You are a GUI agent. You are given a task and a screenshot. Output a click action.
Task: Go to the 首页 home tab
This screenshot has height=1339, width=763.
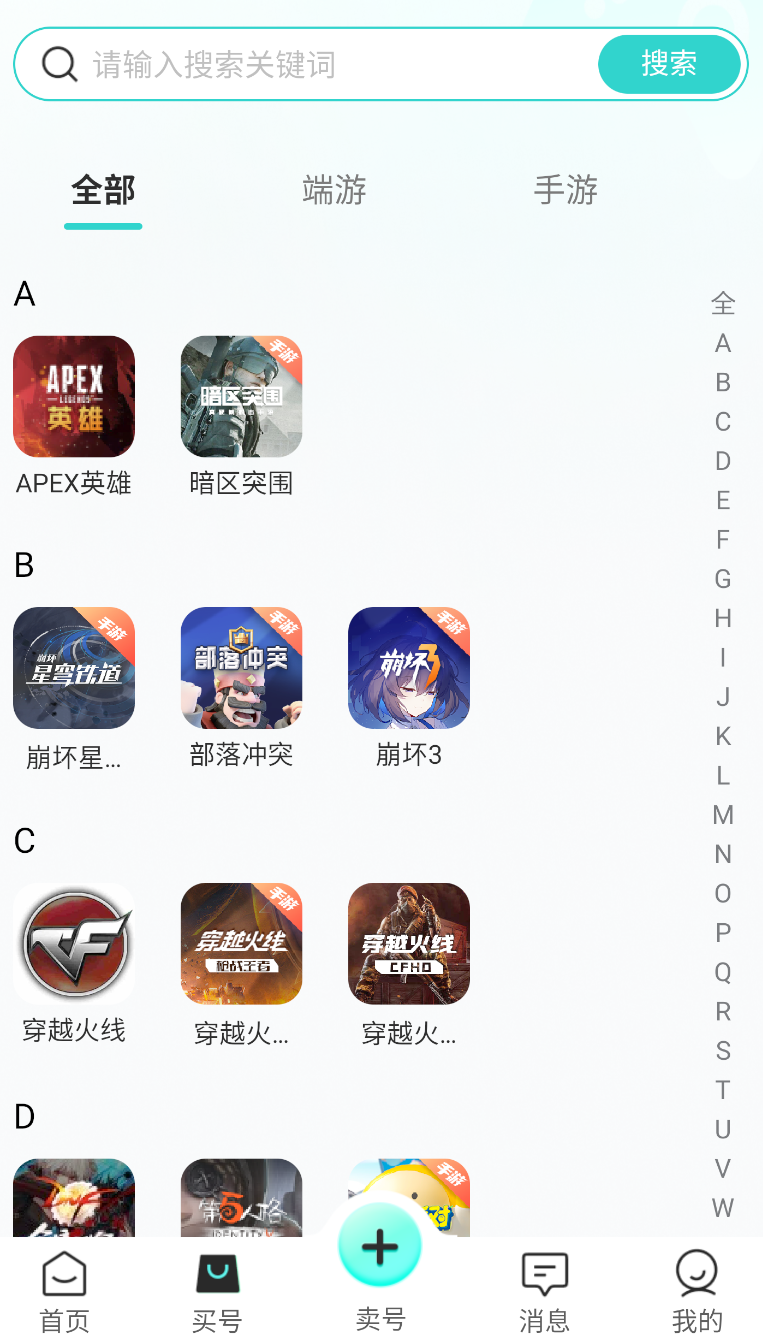pyautogui.click(x=64, y=1290)
